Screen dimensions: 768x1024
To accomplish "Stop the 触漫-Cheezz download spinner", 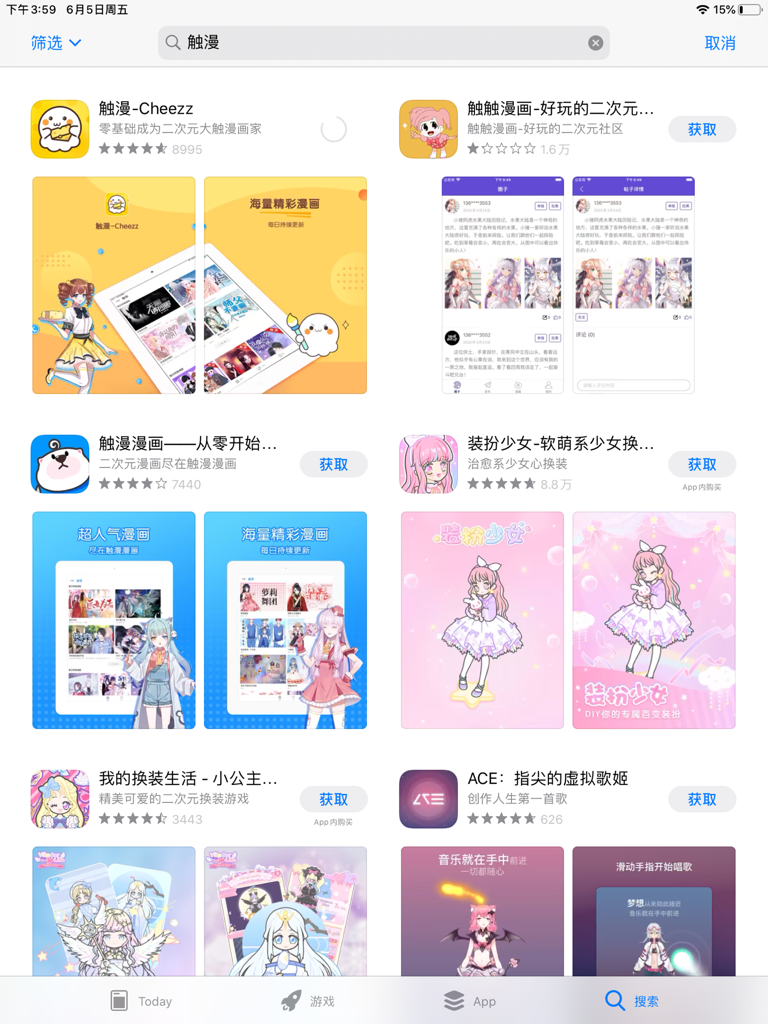I will (333, 129).
